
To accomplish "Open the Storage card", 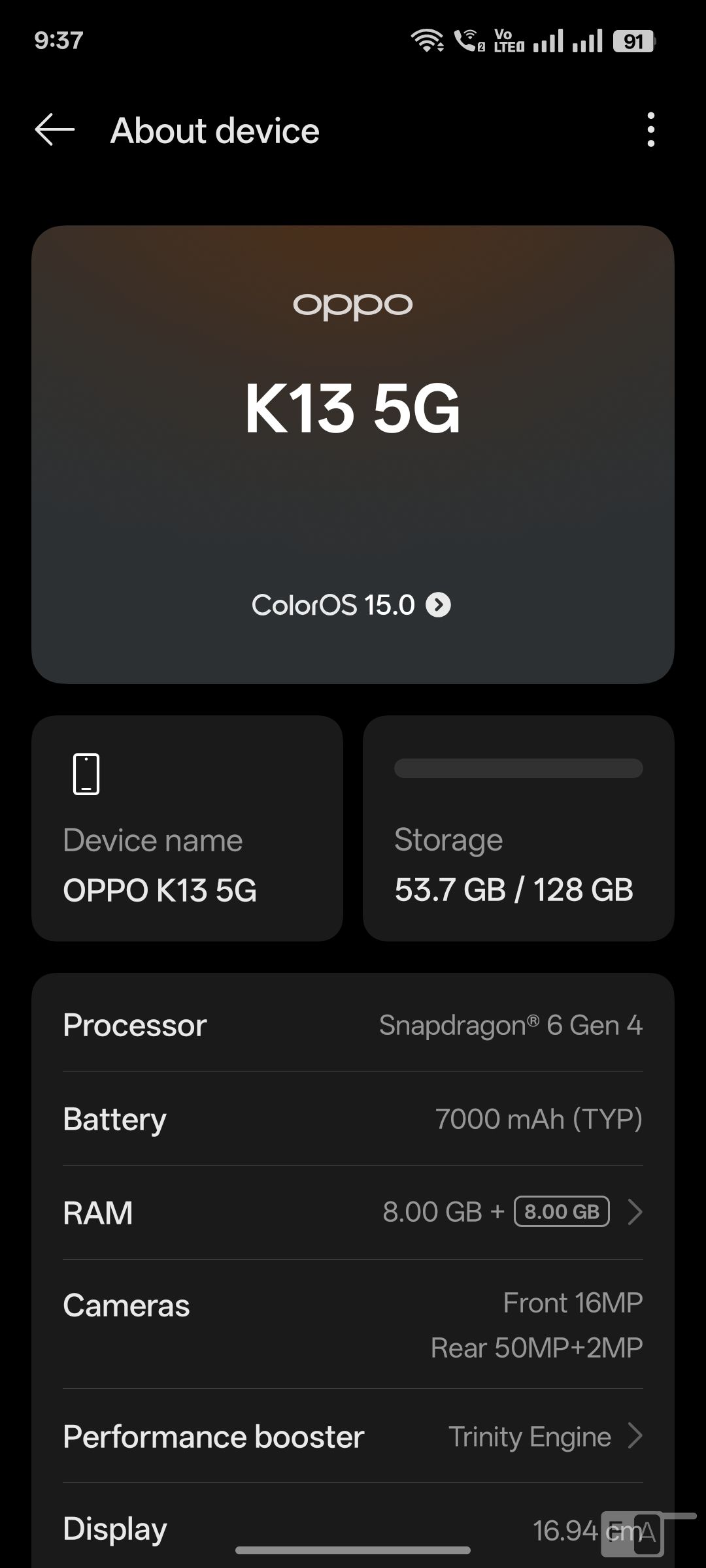I will coord(518,828).
